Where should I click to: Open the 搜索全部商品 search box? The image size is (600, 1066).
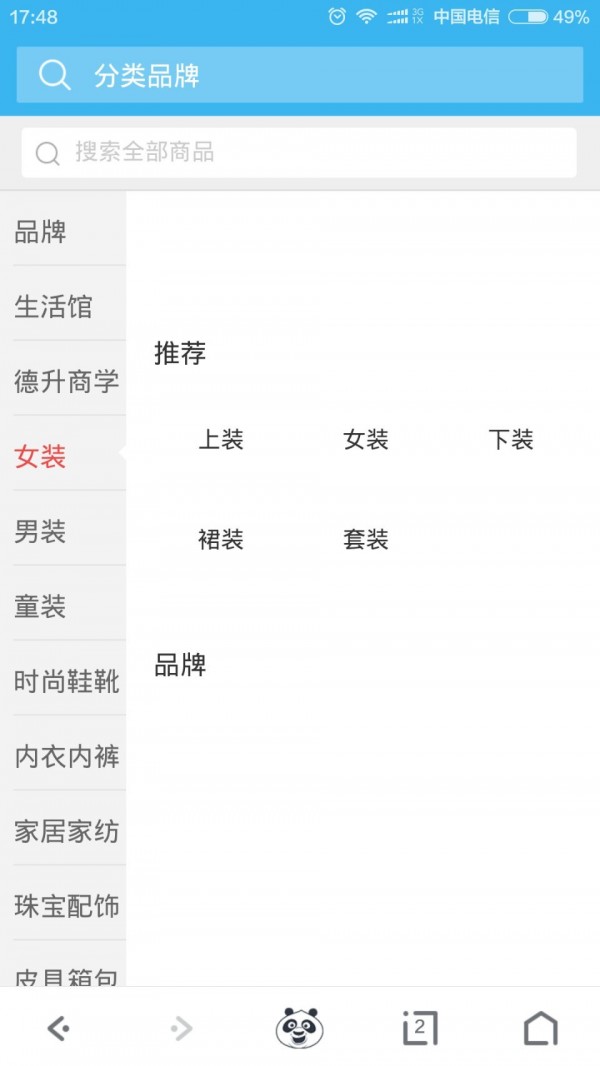(299, 152)
